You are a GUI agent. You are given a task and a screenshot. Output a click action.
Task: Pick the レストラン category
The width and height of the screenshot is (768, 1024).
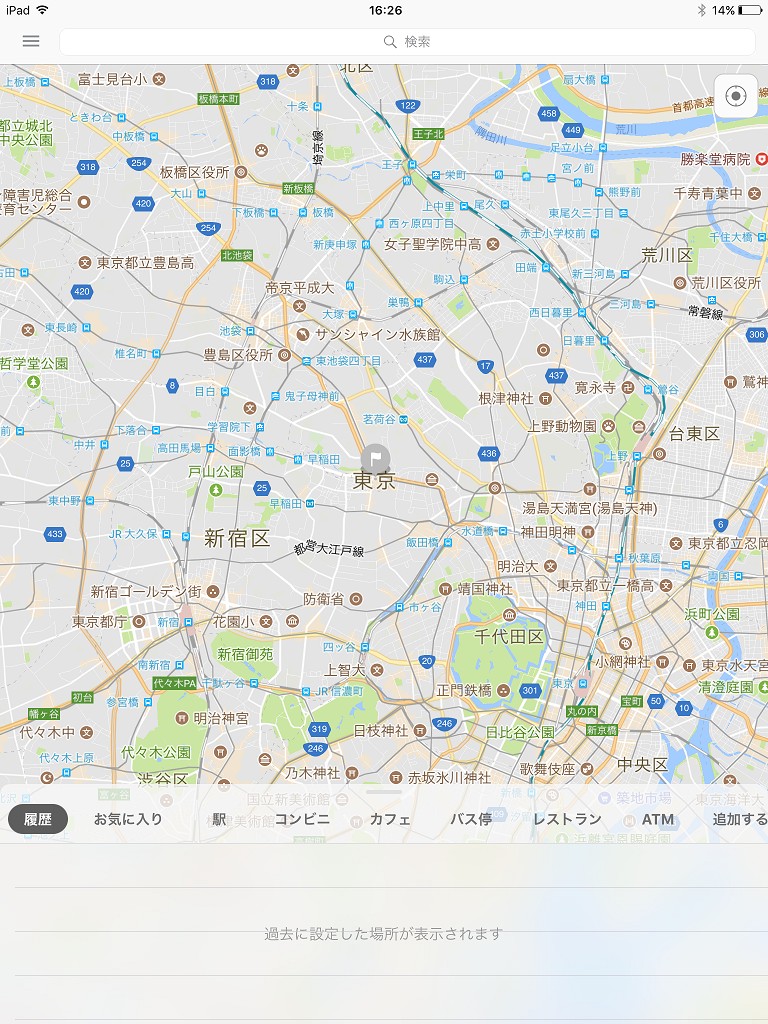(x=567, y=819)
